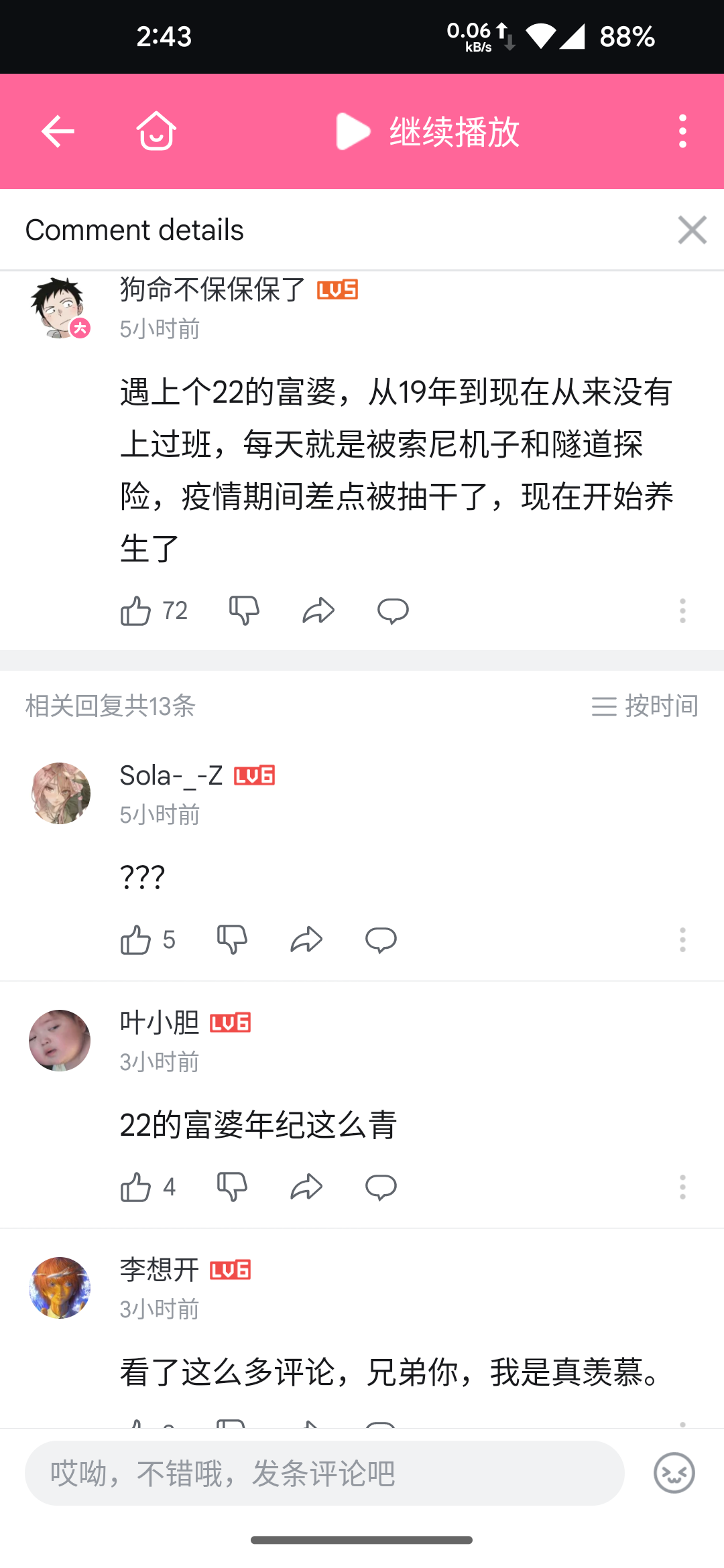Open more options for Sola-_-Z's reply
724x1568 pixels.
point(682,939)
